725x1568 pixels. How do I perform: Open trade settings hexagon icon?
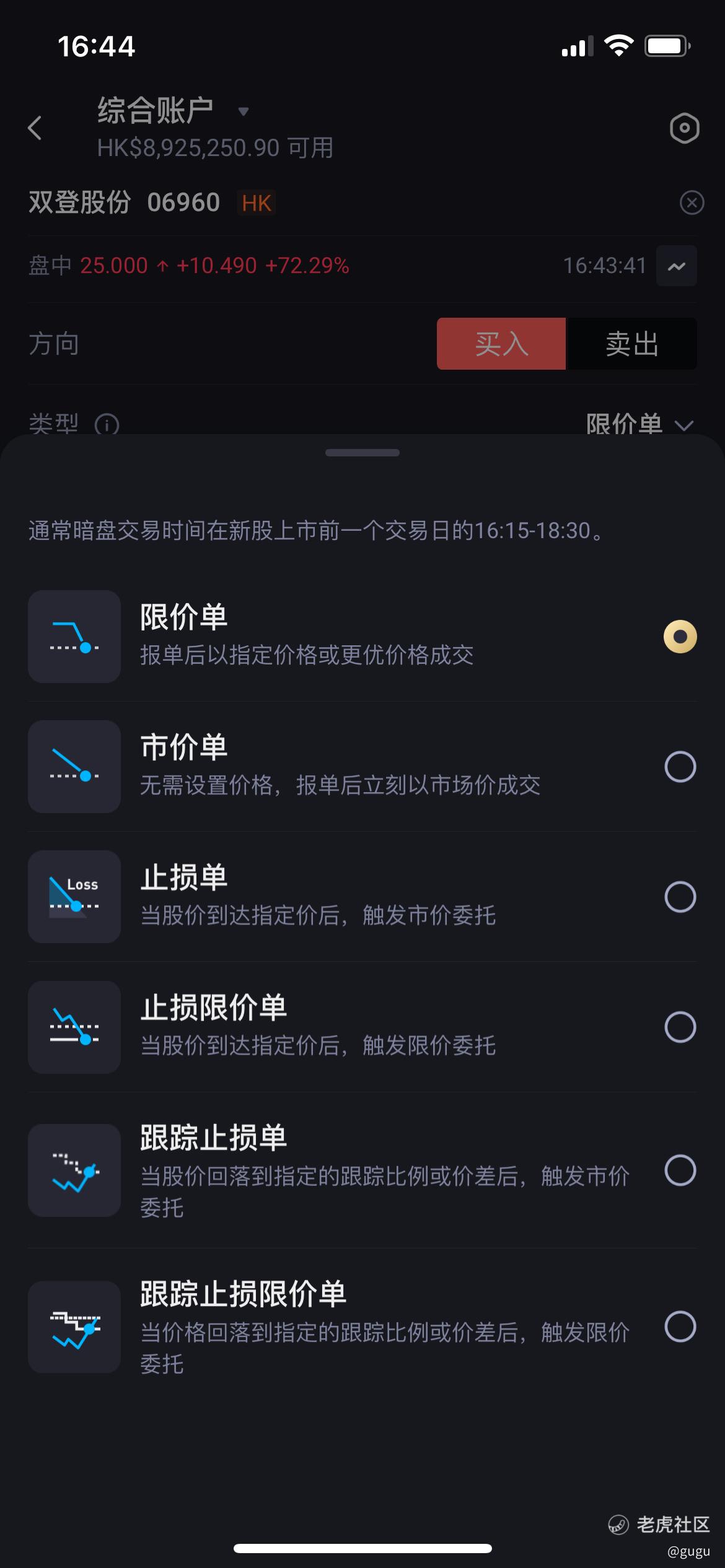[x=684, y=128]
